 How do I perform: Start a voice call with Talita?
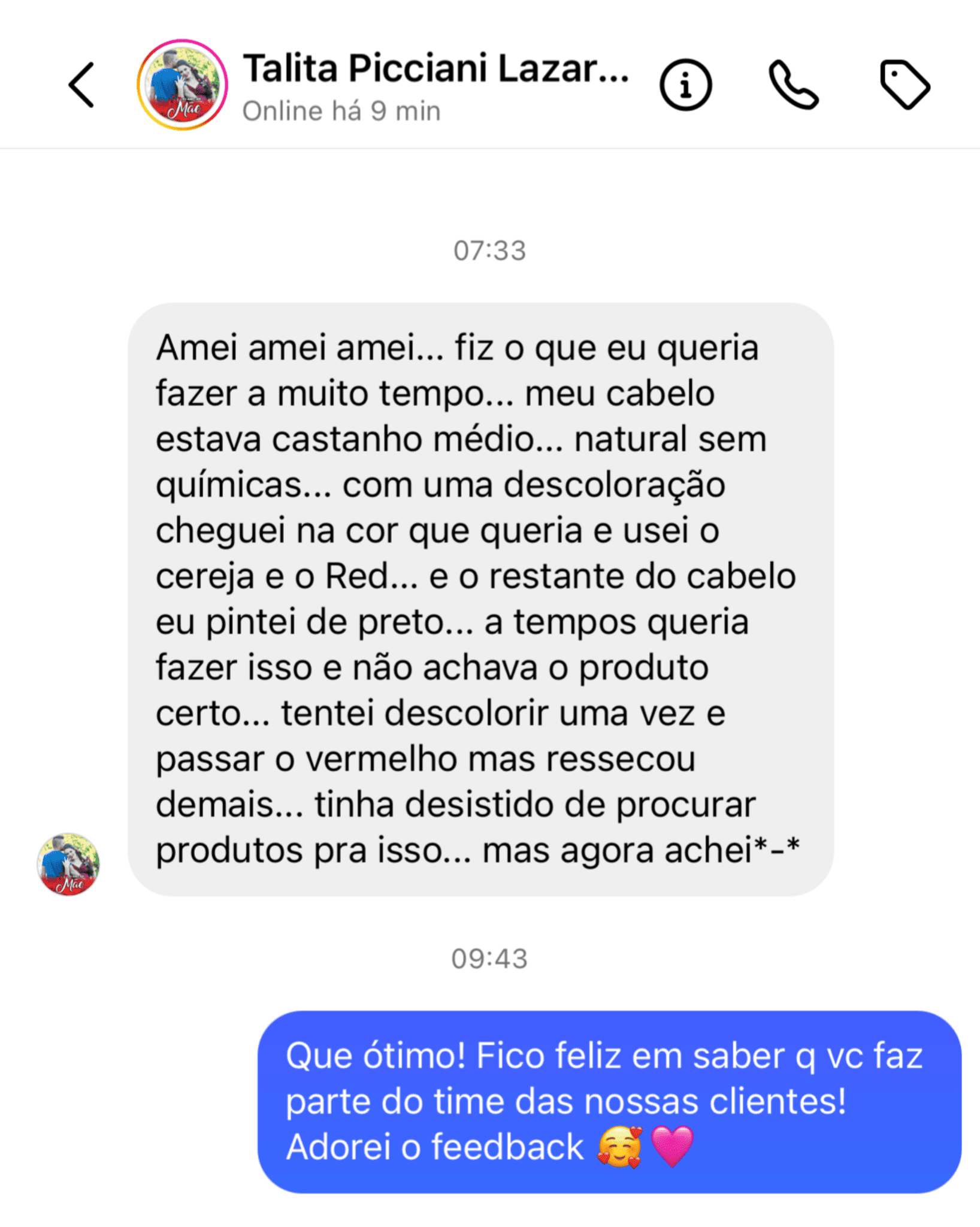coord(793,85)
